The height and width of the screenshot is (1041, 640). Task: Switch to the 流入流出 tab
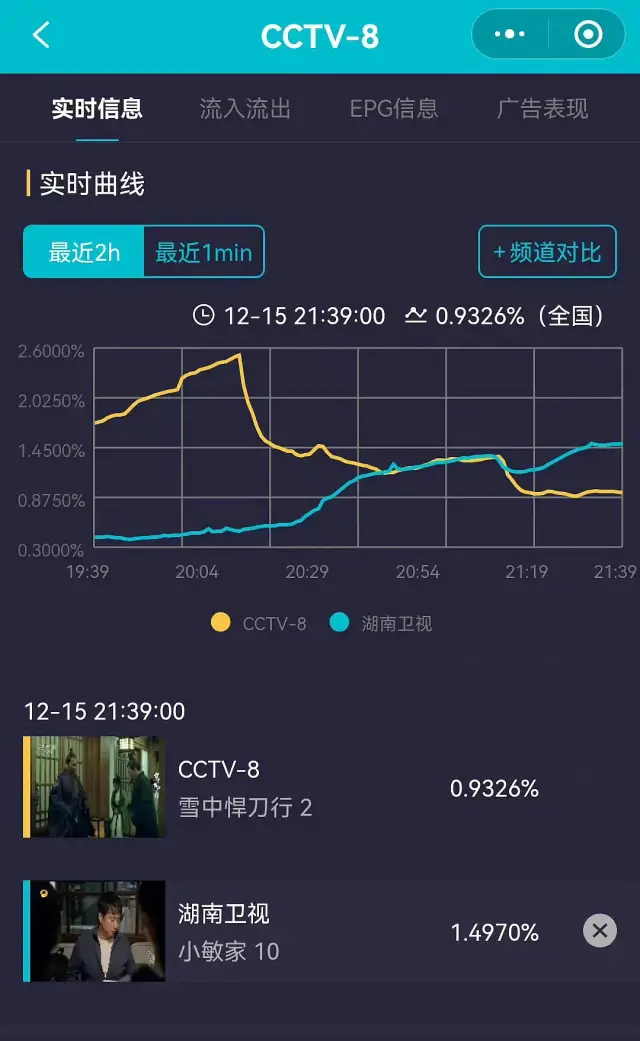tap(245, 109)
